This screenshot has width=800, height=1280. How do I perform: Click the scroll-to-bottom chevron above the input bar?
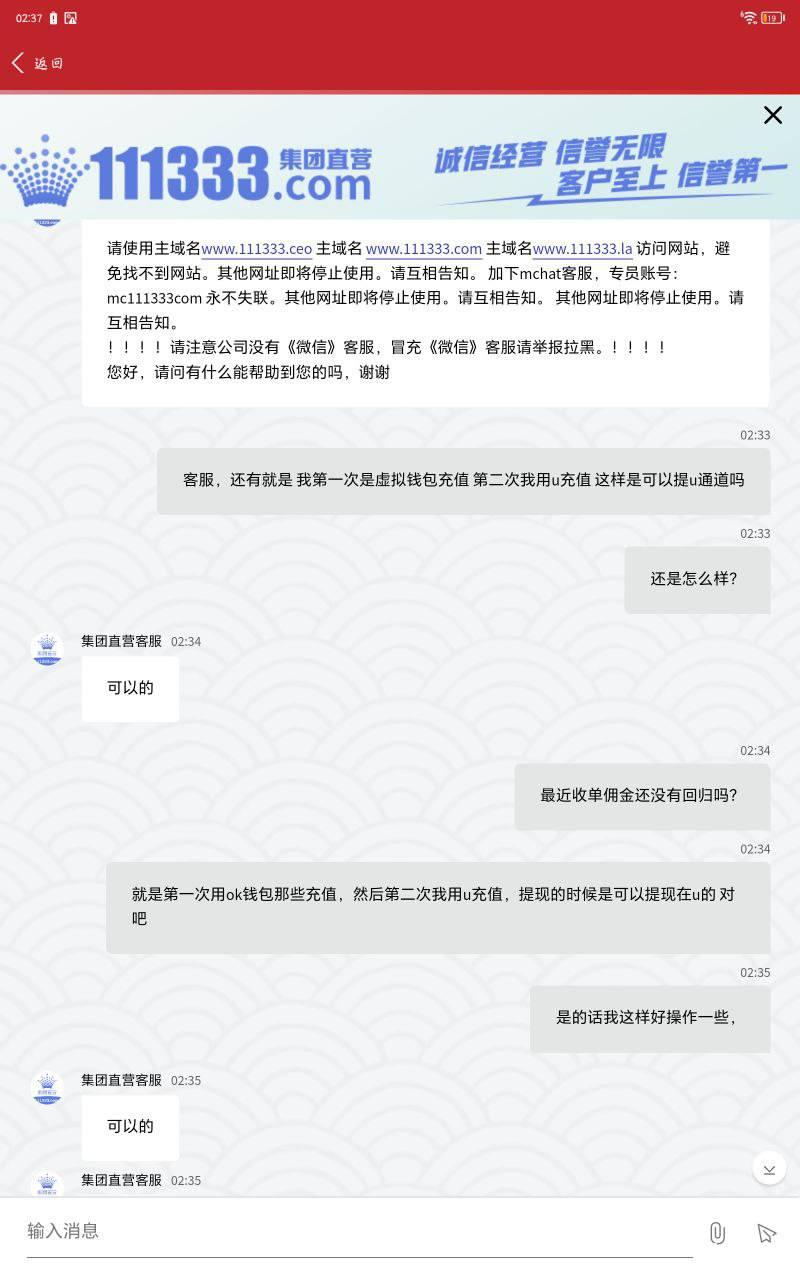(x=769, y=1168)
